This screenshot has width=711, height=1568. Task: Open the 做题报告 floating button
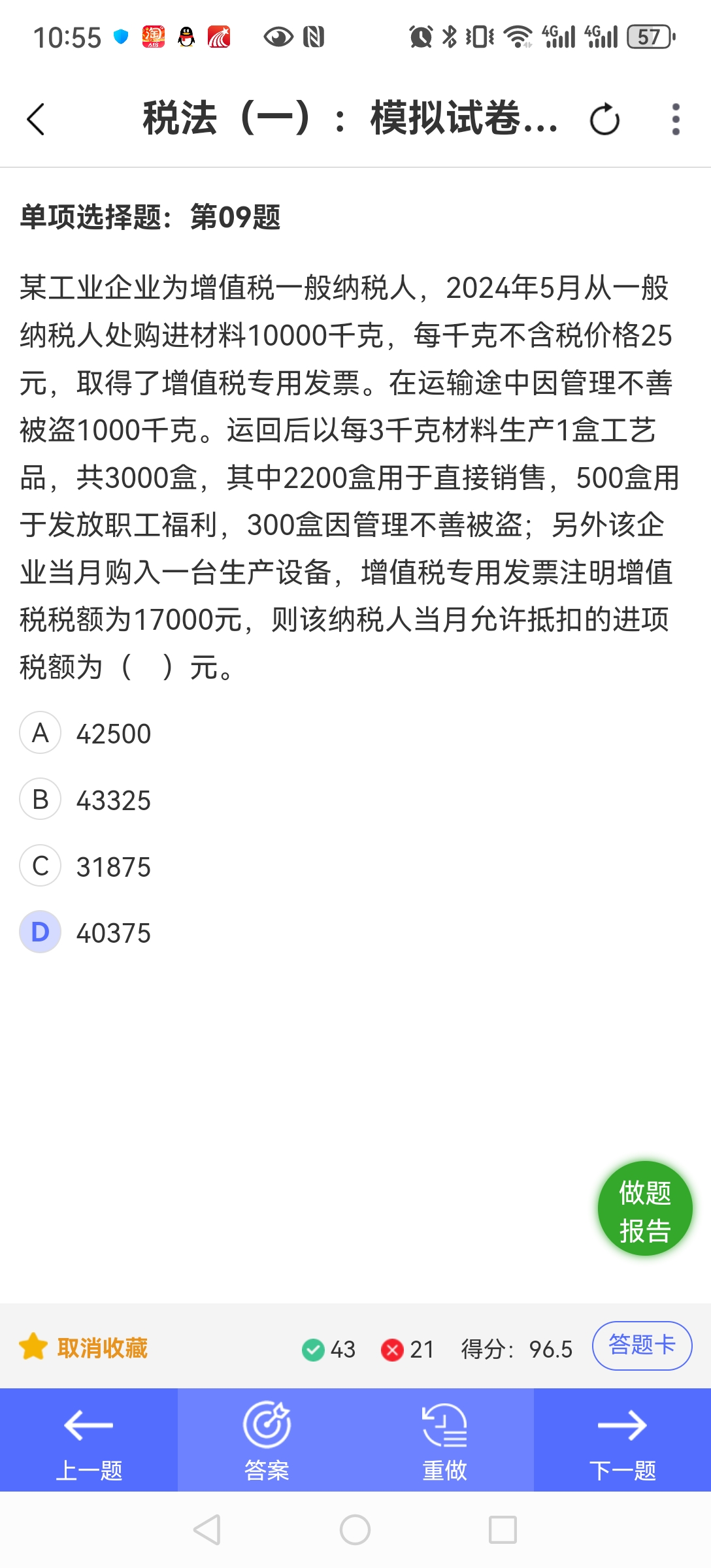tap(645, 1209)
